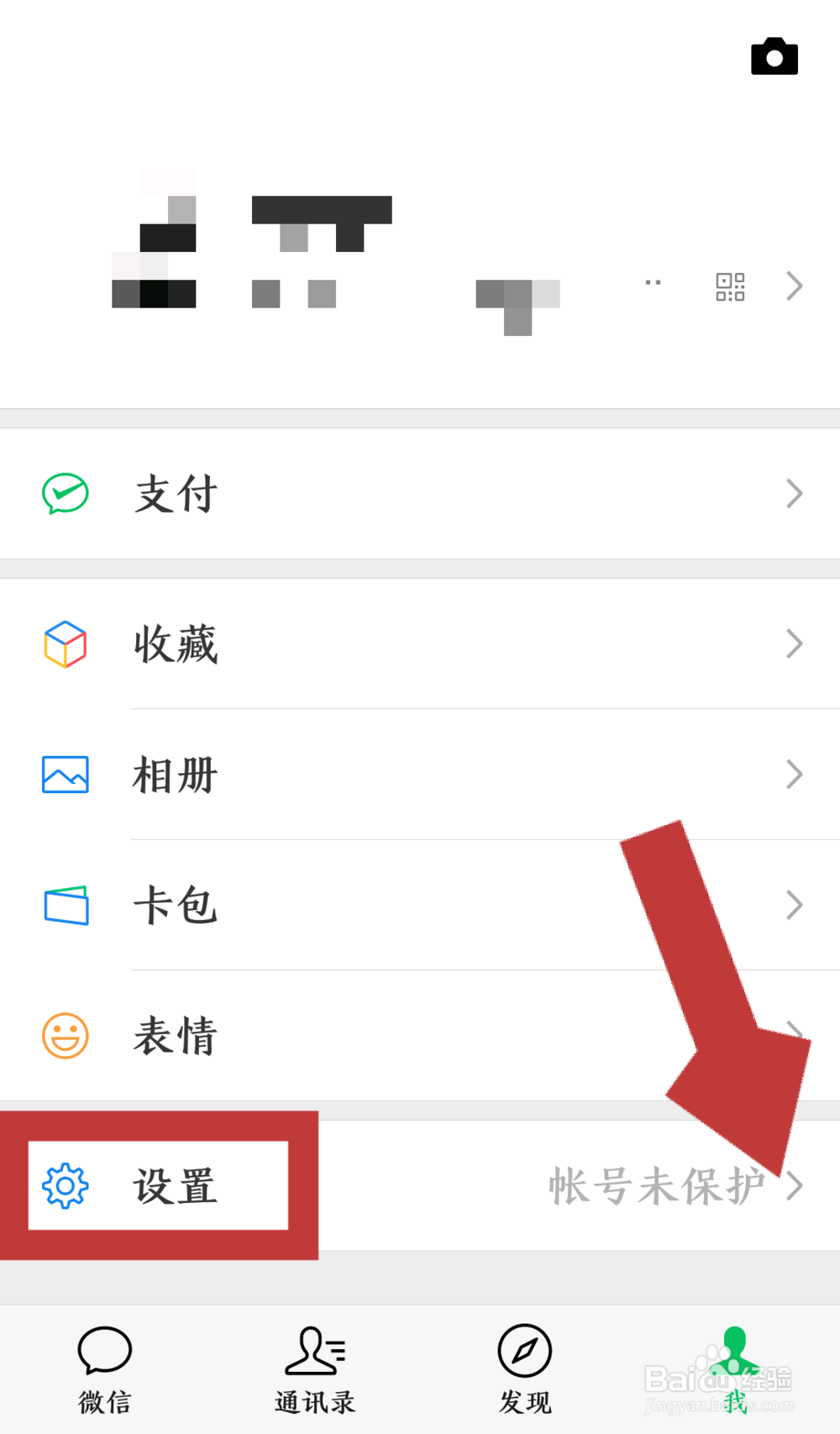Image resolution: width=840 pixels, height=1434 pixels.
Task: Select the 我 Me tab
Action: point(734,1368)
